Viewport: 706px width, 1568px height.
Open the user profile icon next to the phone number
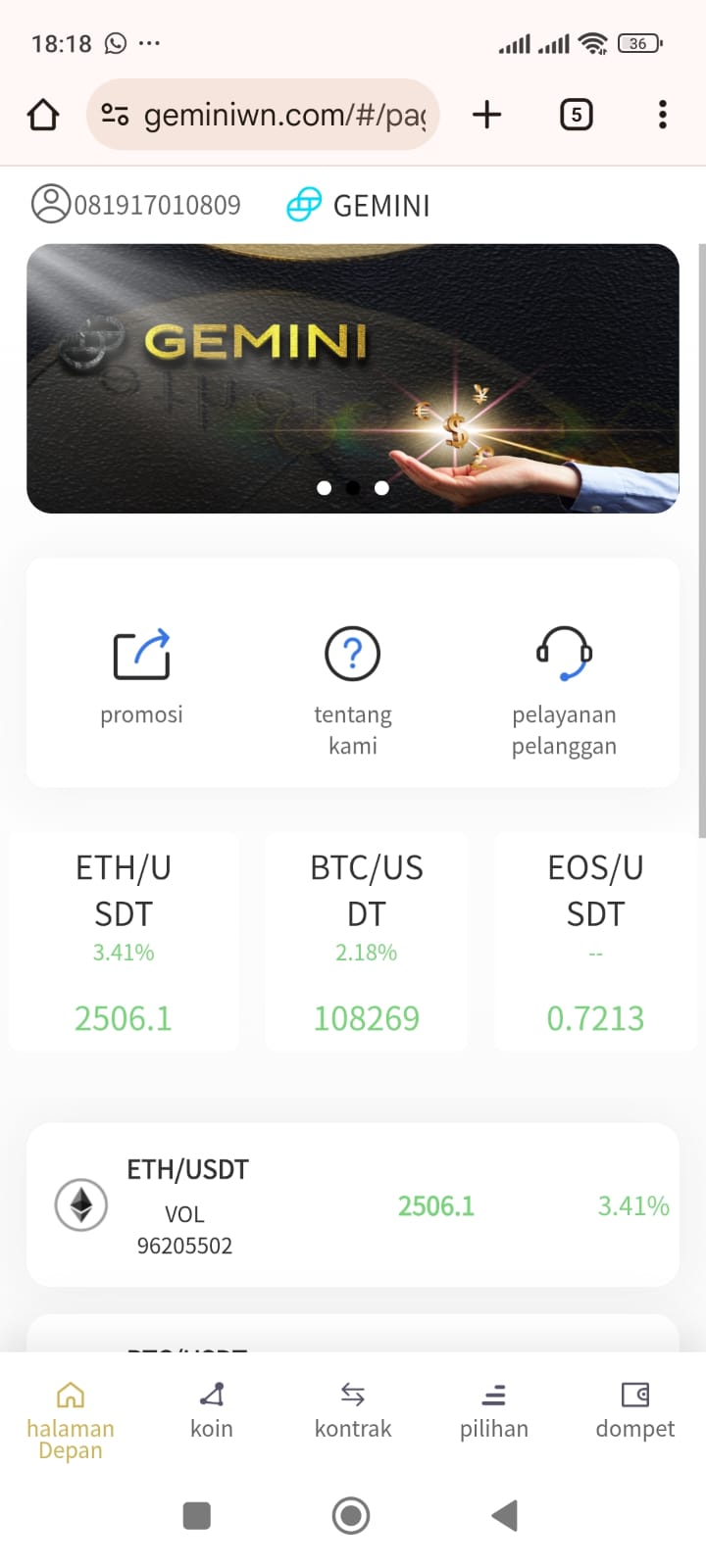pyautogui.click(x=51, y=204)
